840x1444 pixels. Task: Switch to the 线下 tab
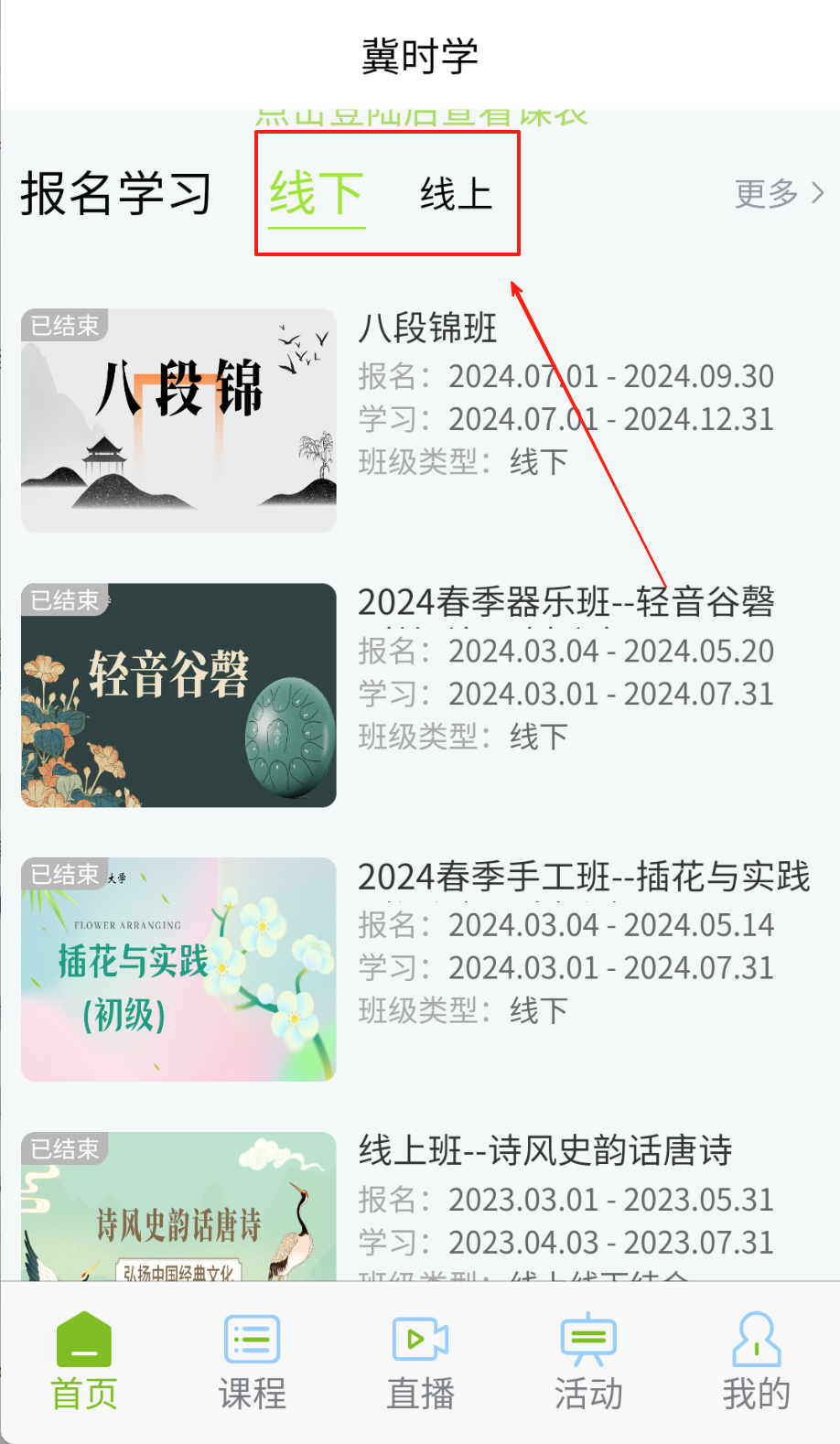[316, 194]
